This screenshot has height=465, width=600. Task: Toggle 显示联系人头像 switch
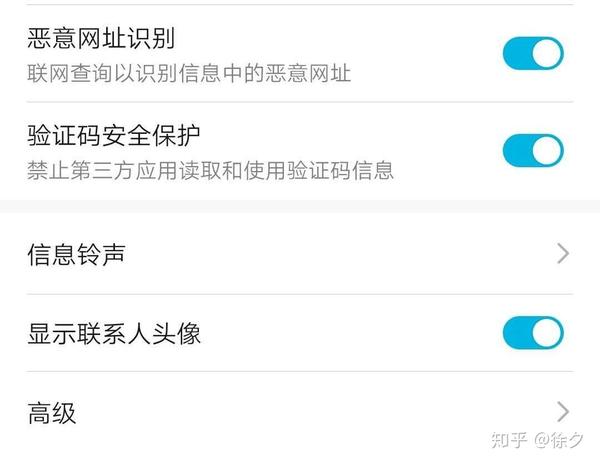point(532,332)
